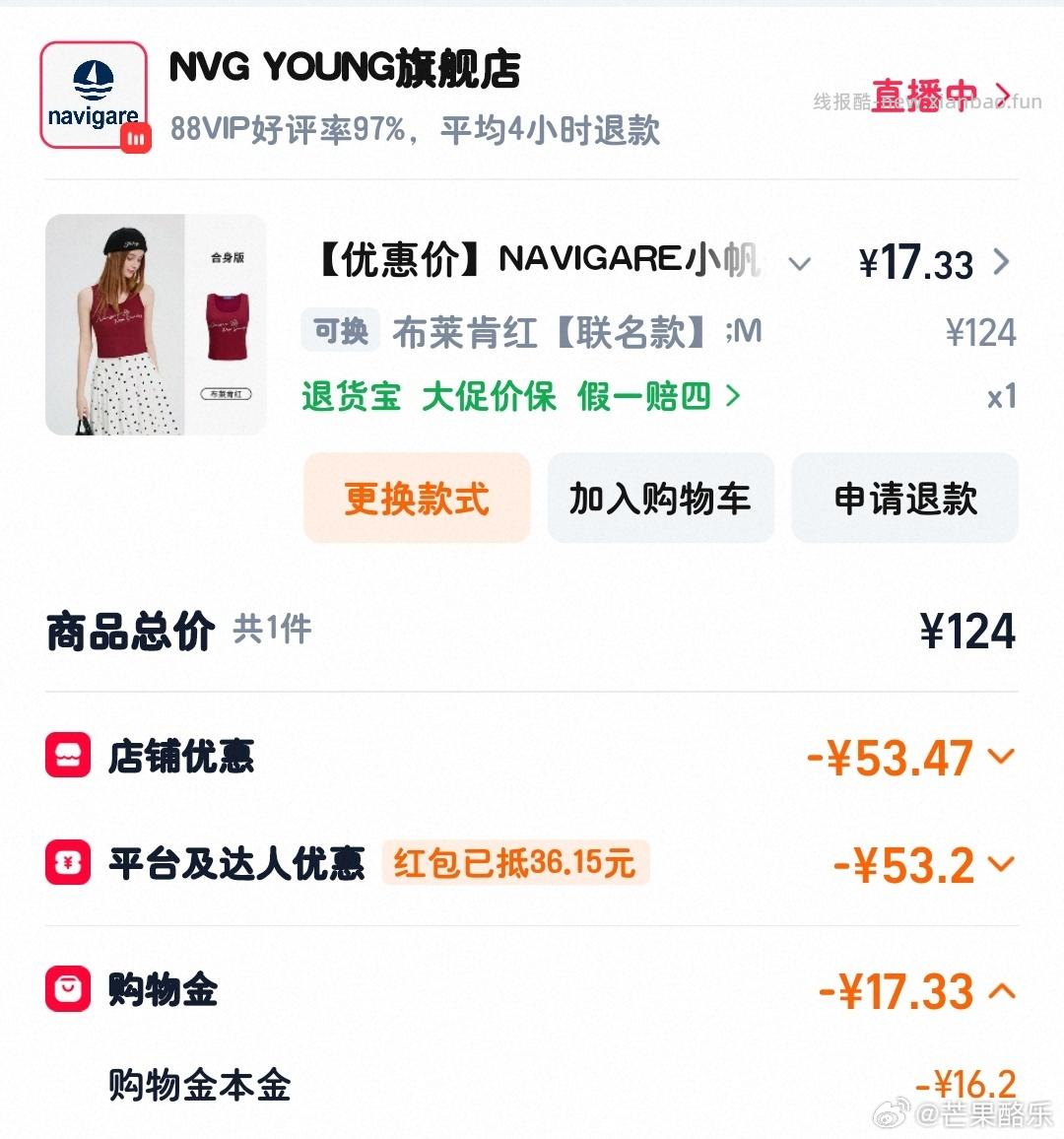Open price breakdown via ¥17.33 chevron
The image size is (1064, 1139).
pyautogui.click(x=1002, y=262)
